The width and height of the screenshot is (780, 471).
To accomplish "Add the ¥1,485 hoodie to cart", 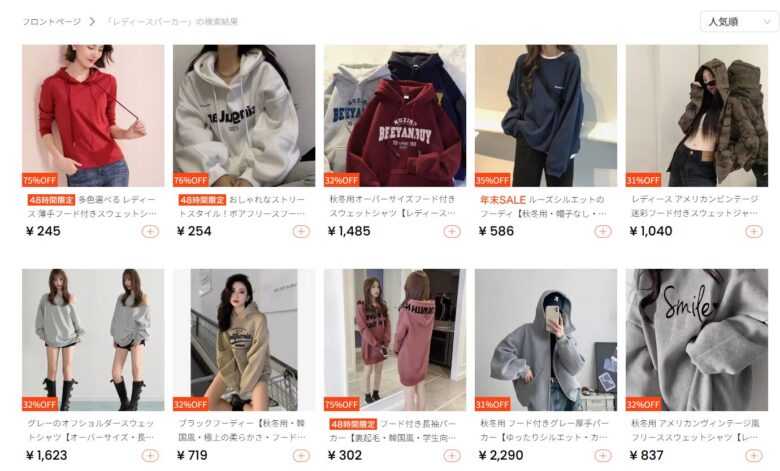I will click(452, 231).
